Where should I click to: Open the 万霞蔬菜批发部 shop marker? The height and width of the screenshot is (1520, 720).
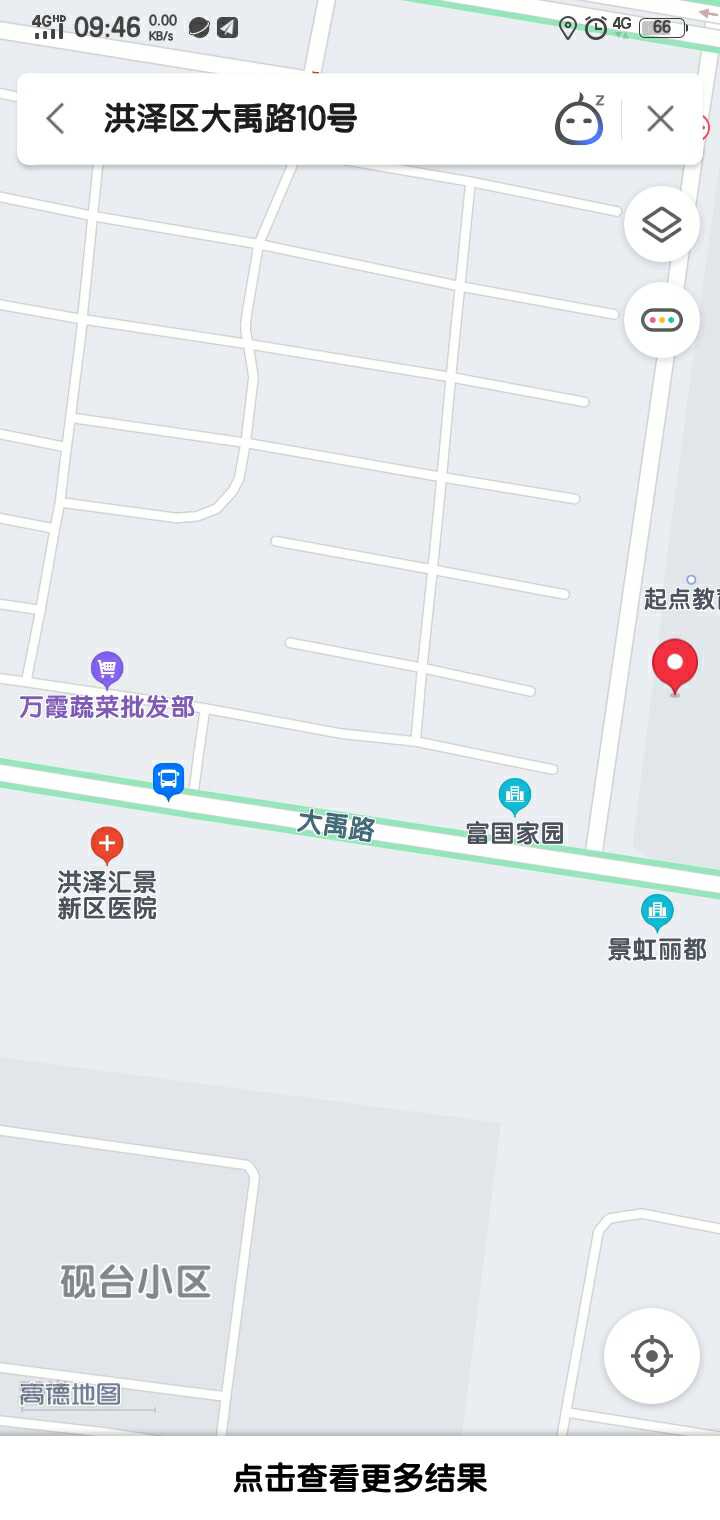coord(107,669)
